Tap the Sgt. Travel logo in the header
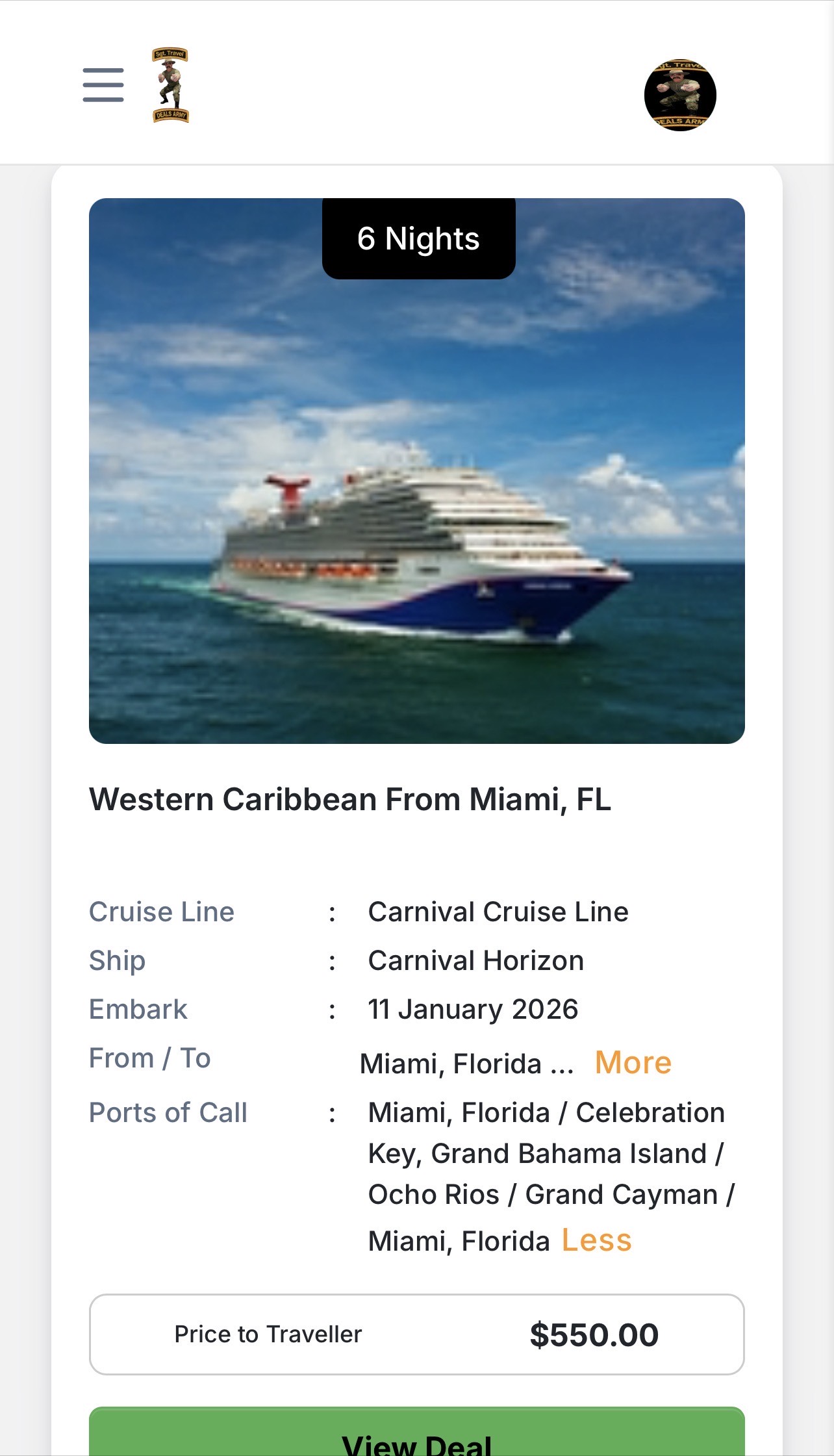Screen dimensions: 834x1456 170,85
